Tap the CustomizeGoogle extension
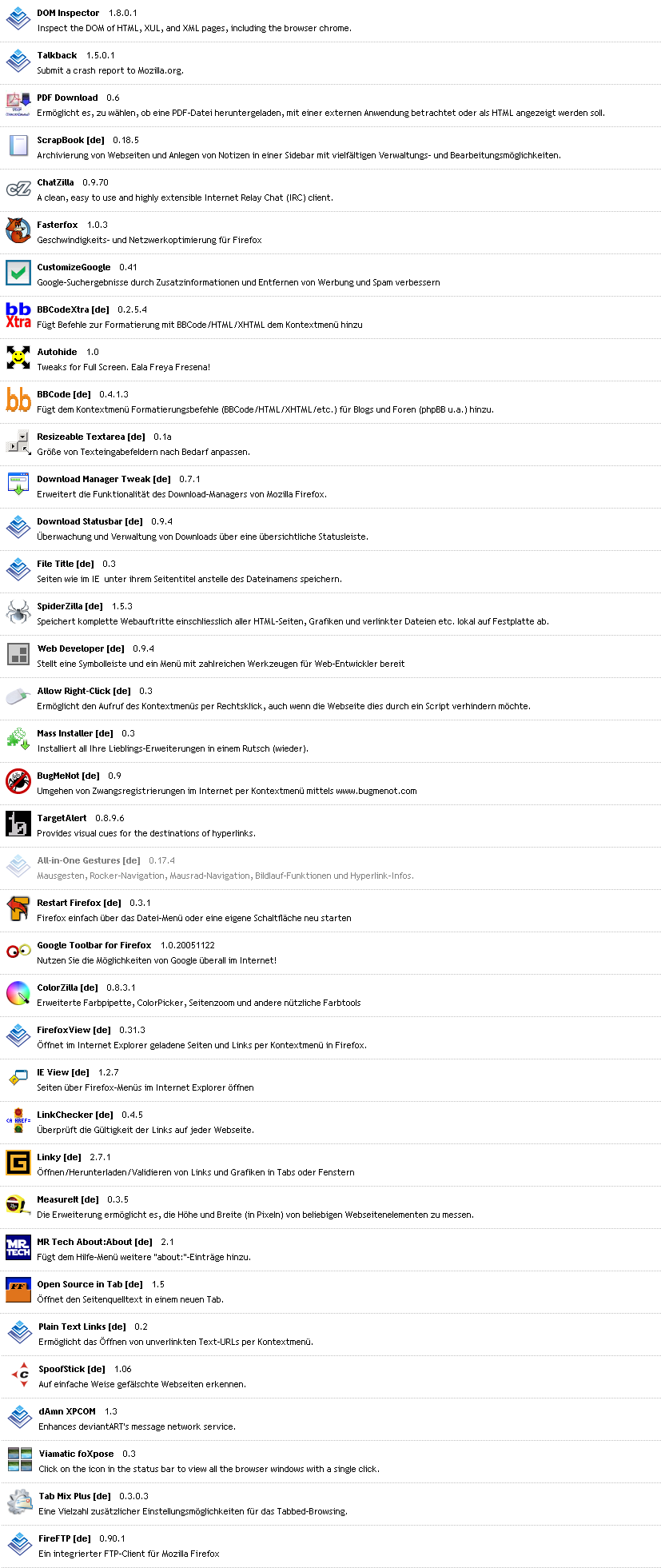The width and height of the screenshot is (661, 1568). click(74, 268)
